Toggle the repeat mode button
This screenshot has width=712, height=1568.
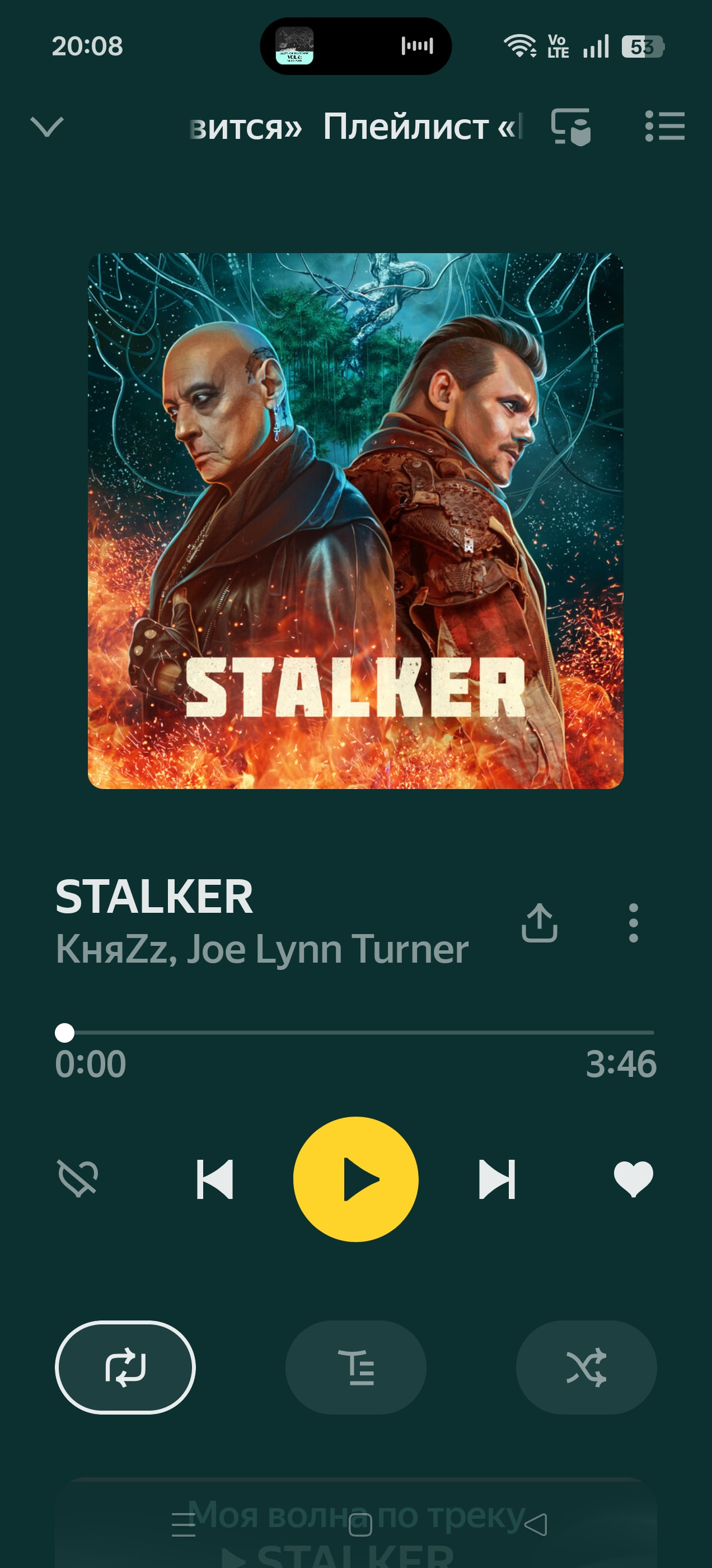tap(125, 1367)
